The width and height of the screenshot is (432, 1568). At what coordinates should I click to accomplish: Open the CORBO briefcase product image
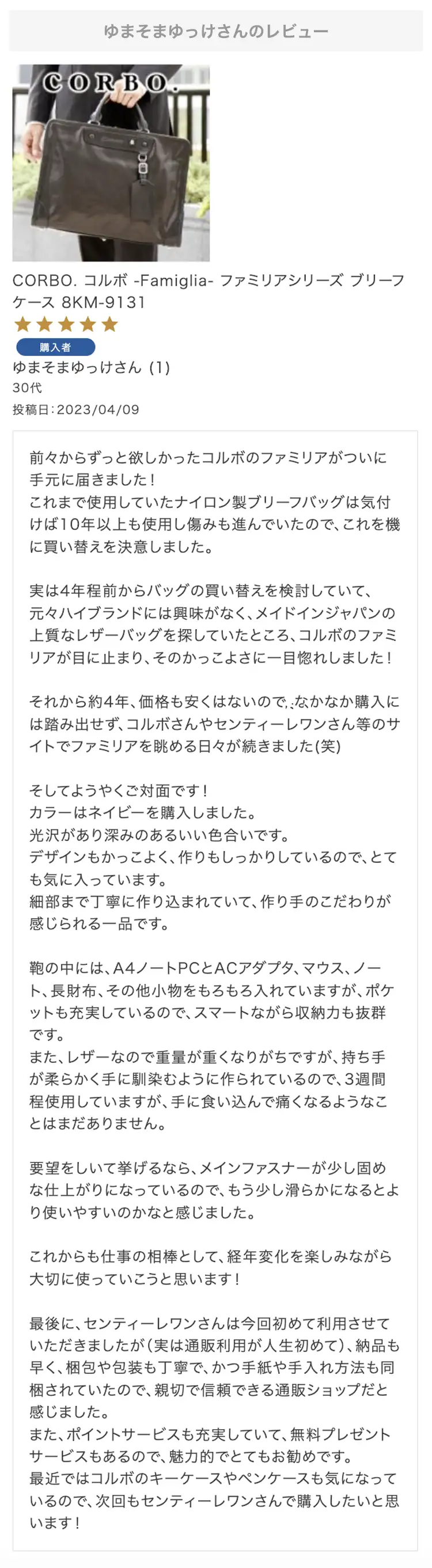click(x=111, y=163)
